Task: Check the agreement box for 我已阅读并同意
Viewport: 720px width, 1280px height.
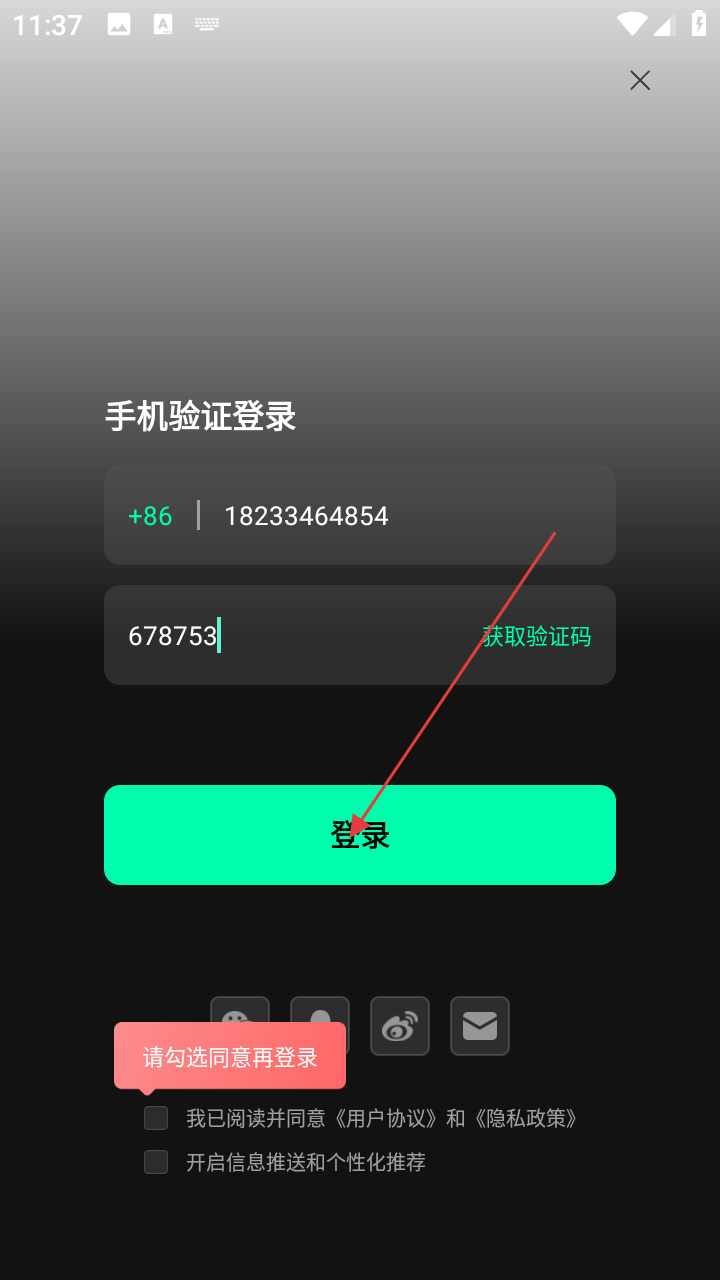Action: tap(156, 1118)
